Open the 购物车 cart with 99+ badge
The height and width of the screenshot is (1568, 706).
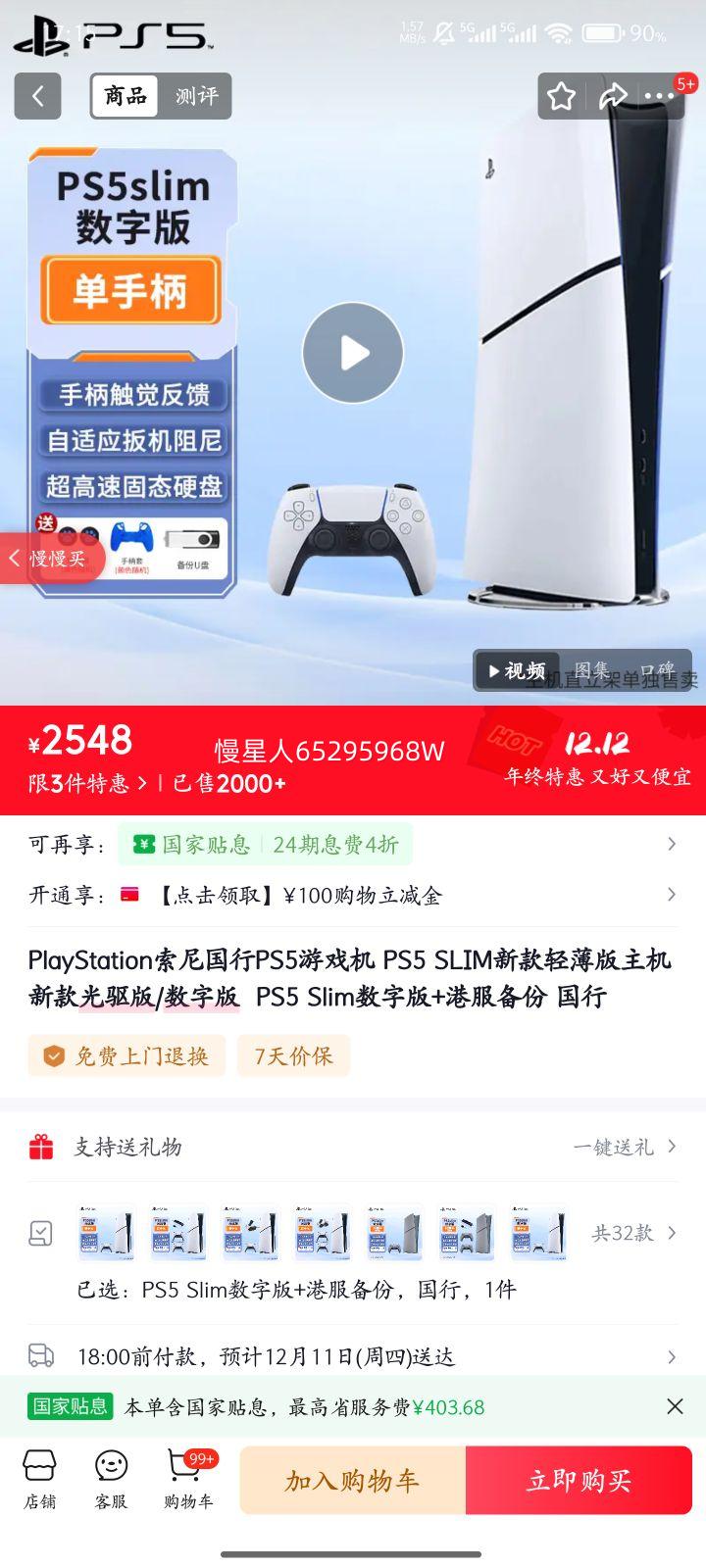coord(185,1480)
